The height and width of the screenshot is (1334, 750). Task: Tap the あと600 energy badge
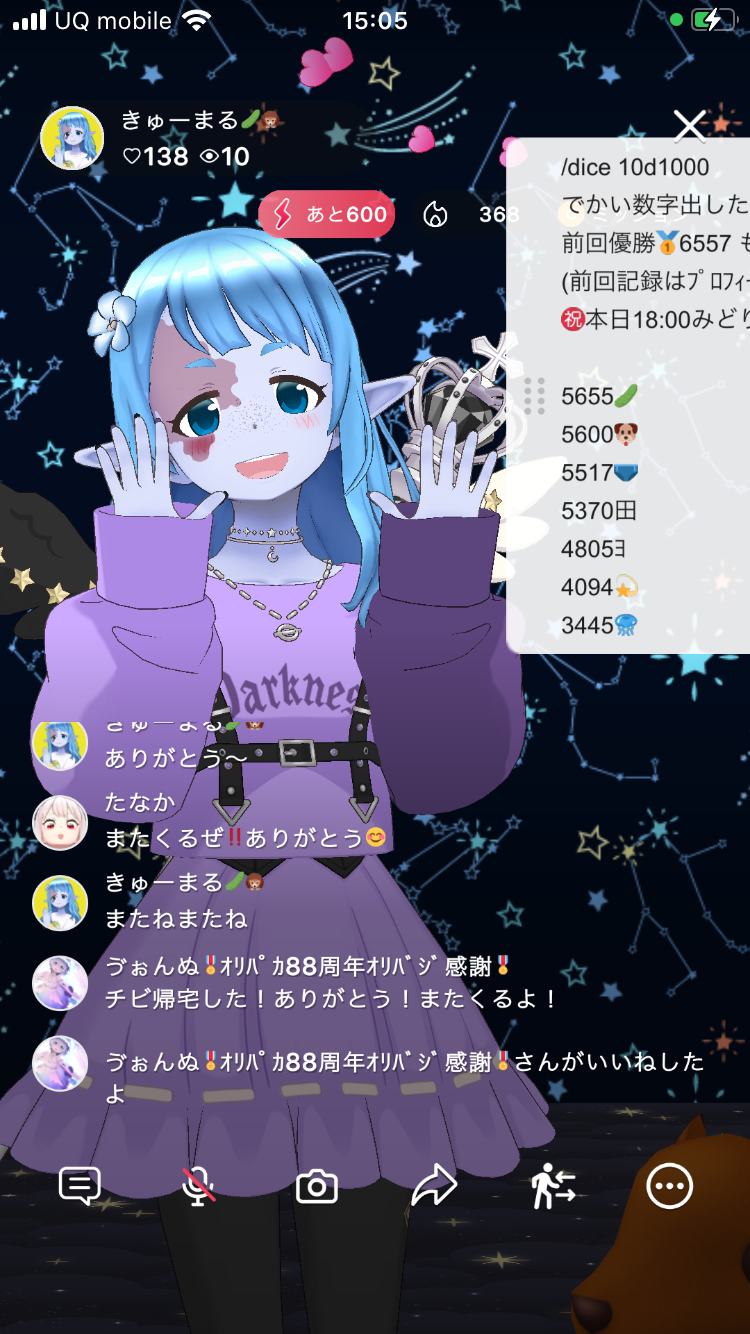click(x=326, y=214)
